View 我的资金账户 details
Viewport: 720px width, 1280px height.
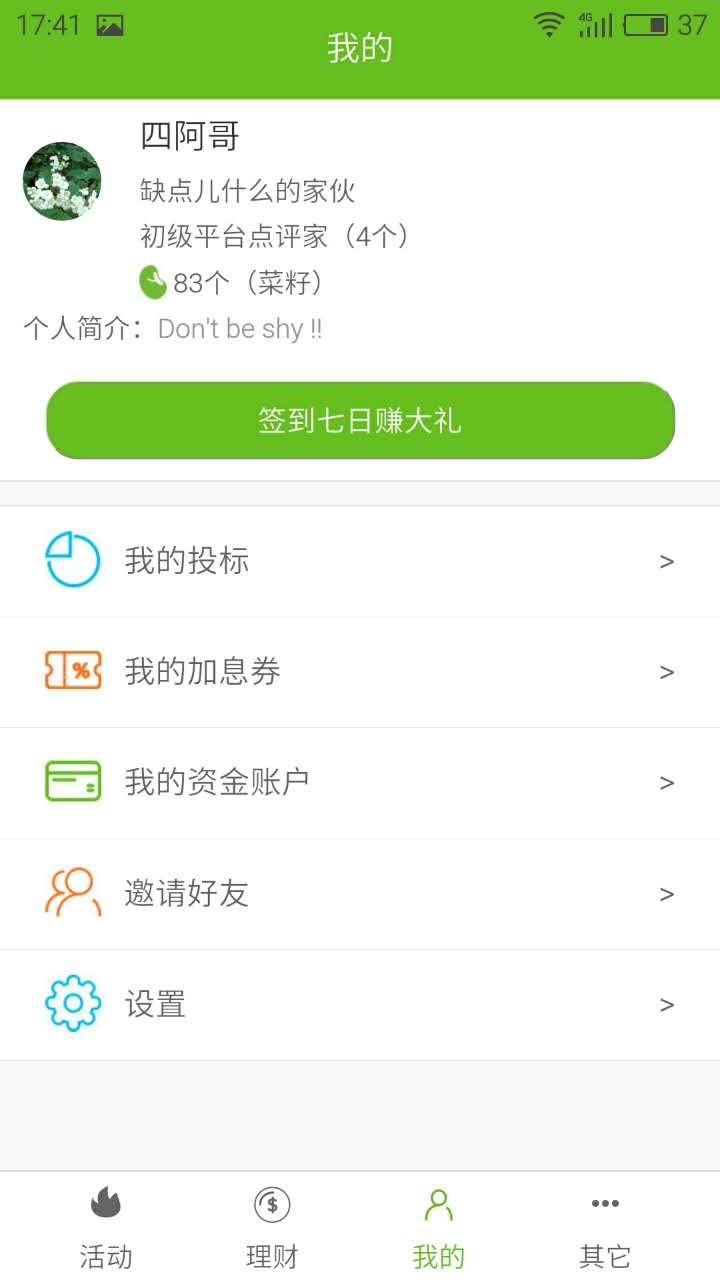coord(360,782)
